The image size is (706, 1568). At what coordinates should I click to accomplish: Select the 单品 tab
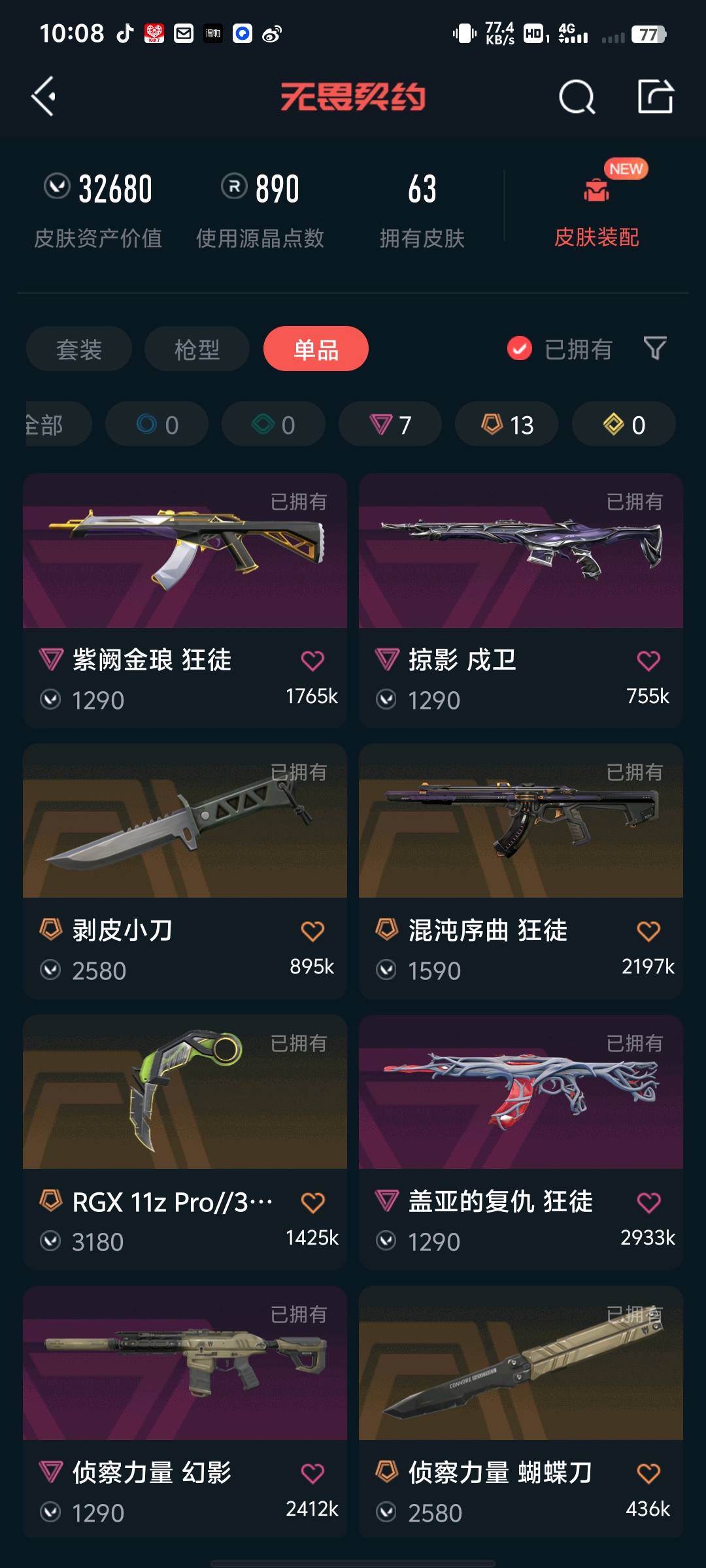[316, 349]
